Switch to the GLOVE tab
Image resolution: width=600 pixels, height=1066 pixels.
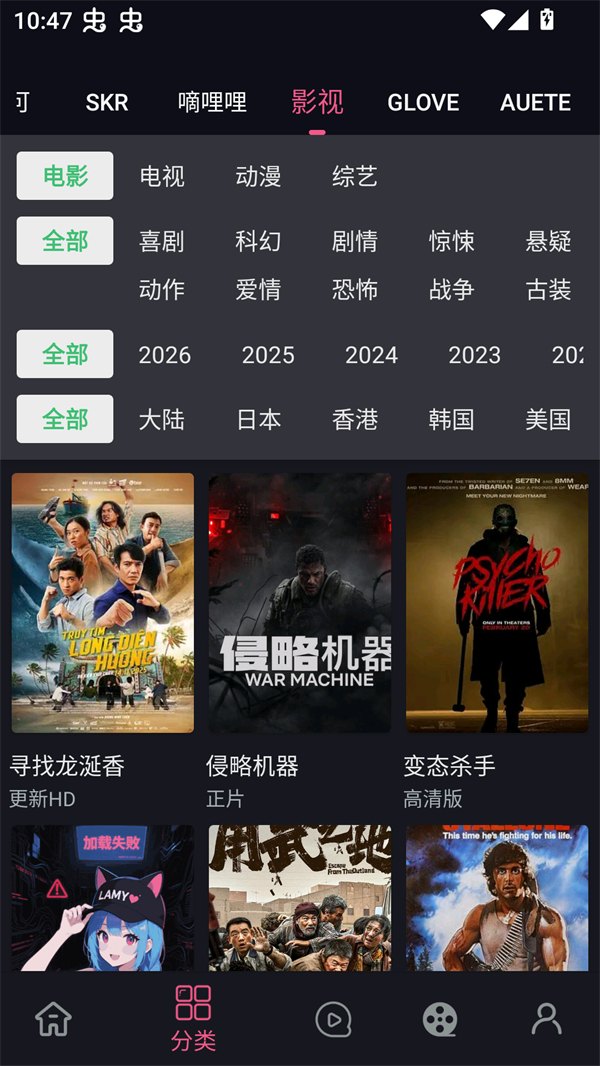(x=423, y=102)
